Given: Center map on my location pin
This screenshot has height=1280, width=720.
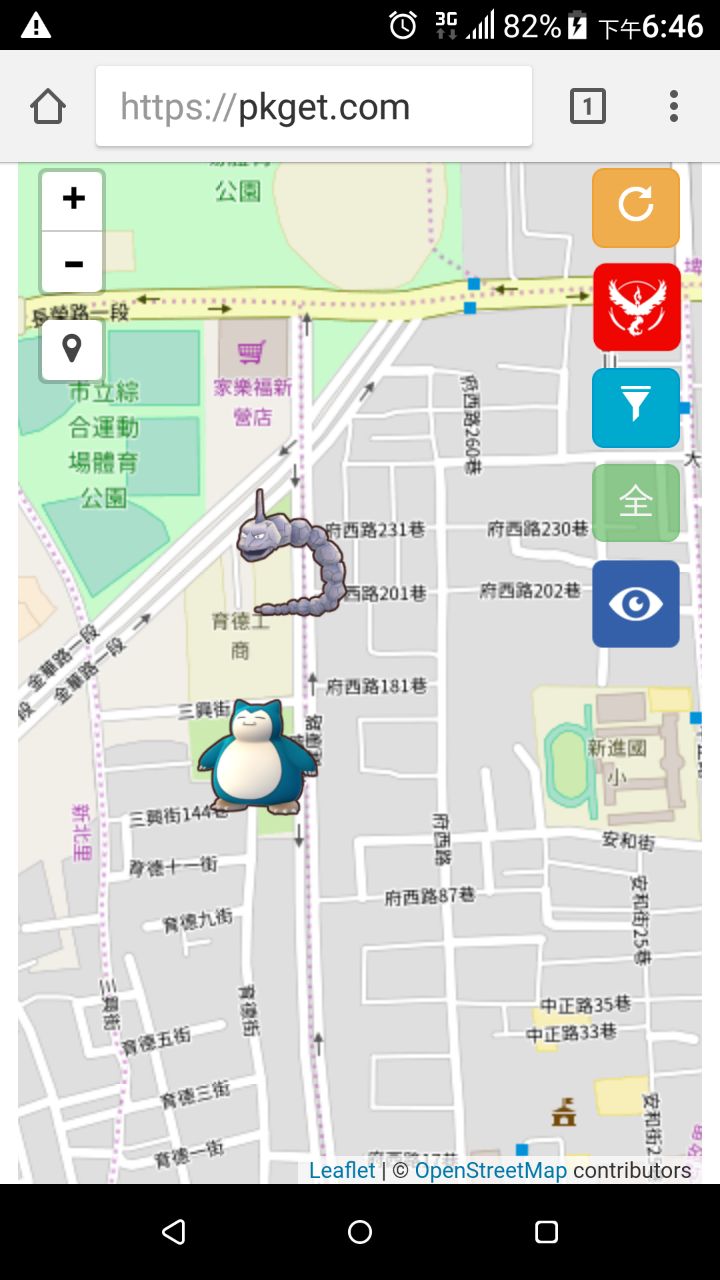Looking at the screenshot, I should point(72,349).
